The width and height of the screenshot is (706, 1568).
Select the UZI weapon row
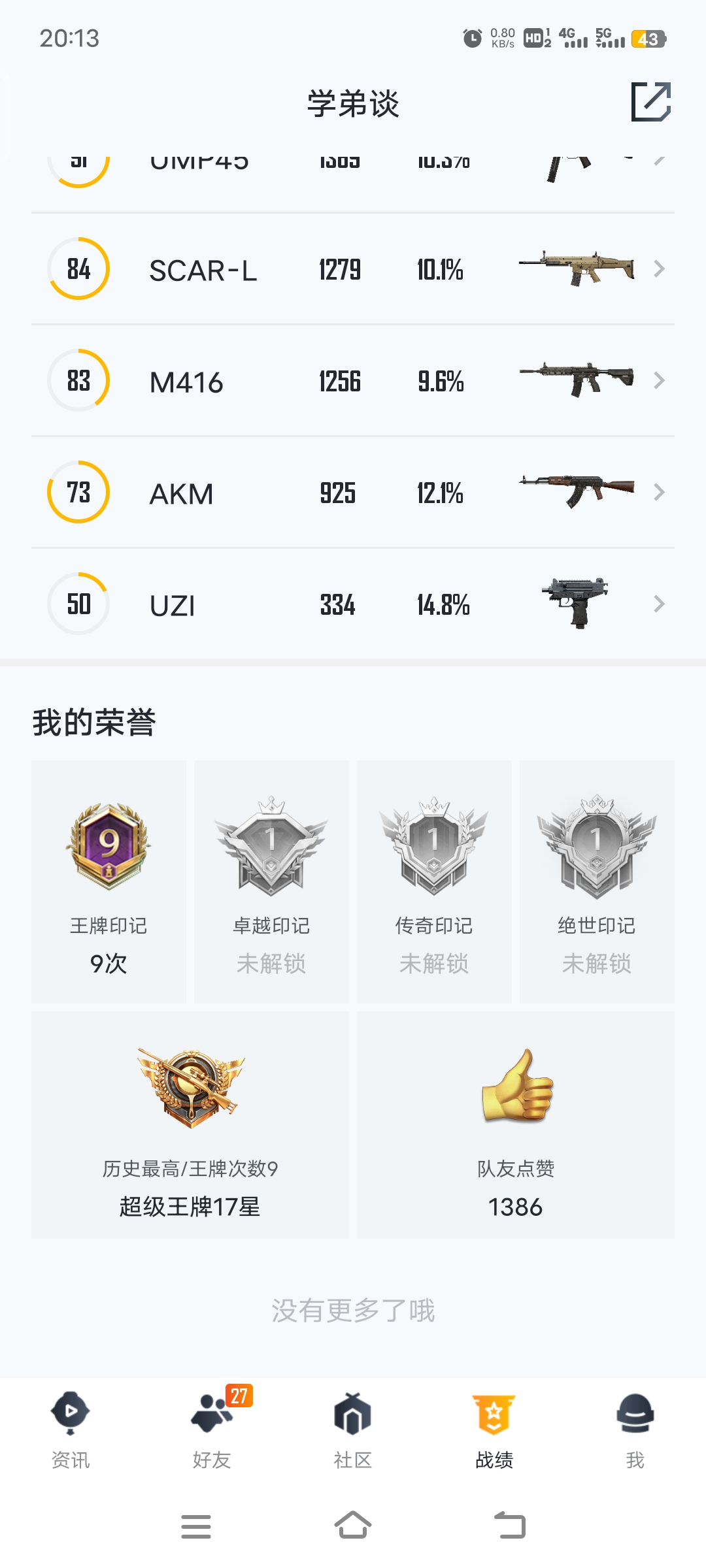click(353, 604)
